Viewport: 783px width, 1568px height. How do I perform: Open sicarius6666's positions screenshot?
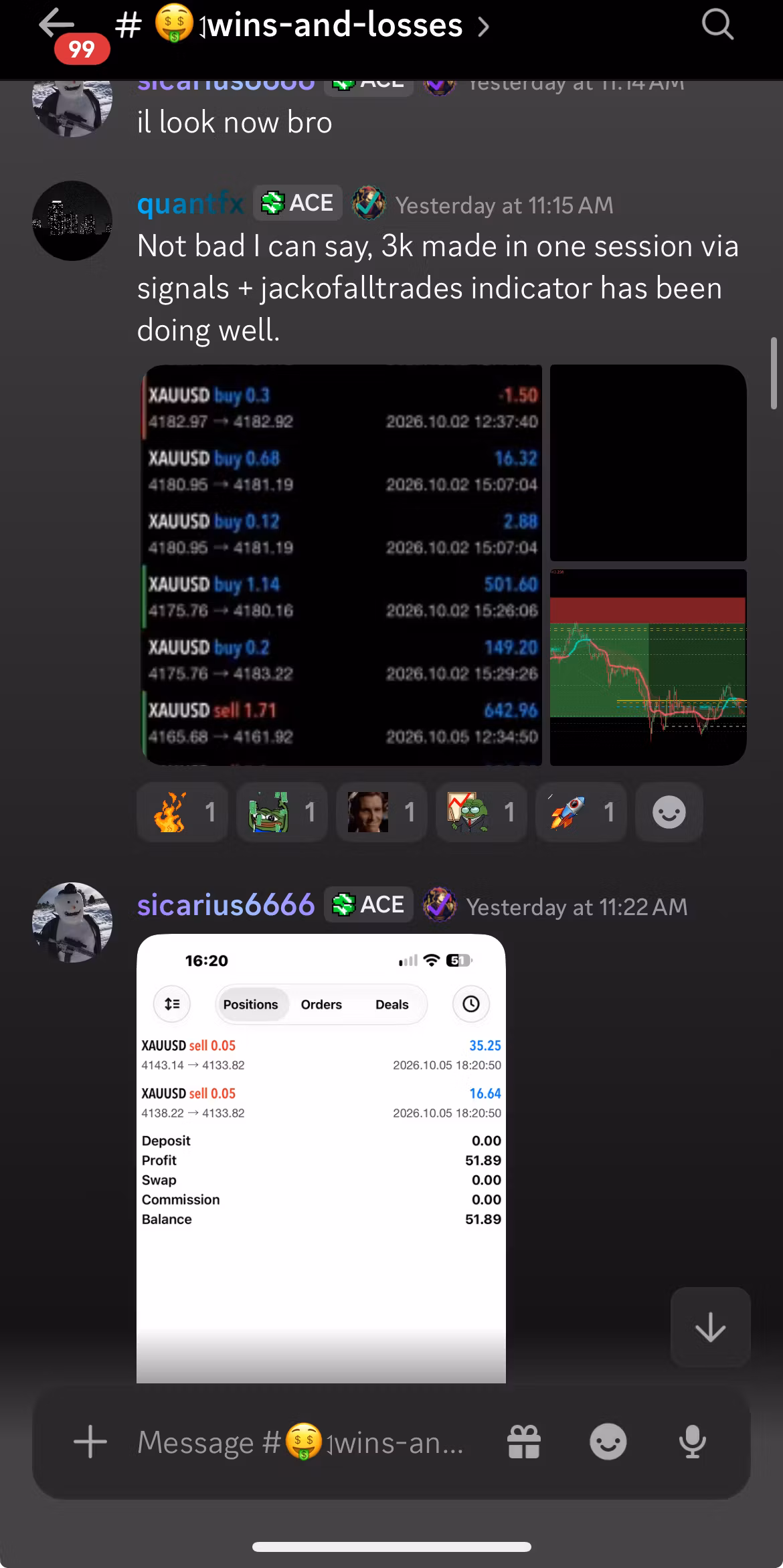coord(321,1158)
